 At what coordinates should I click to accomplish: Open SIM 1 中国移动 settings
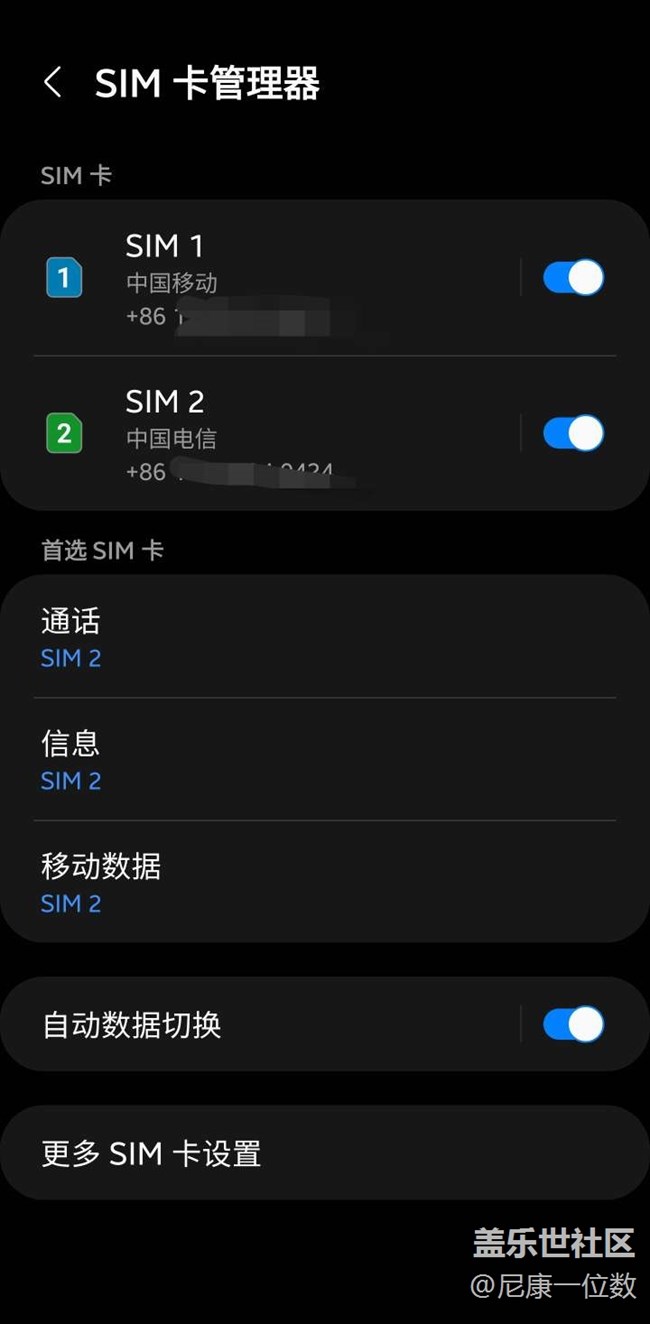click(260, 277)
